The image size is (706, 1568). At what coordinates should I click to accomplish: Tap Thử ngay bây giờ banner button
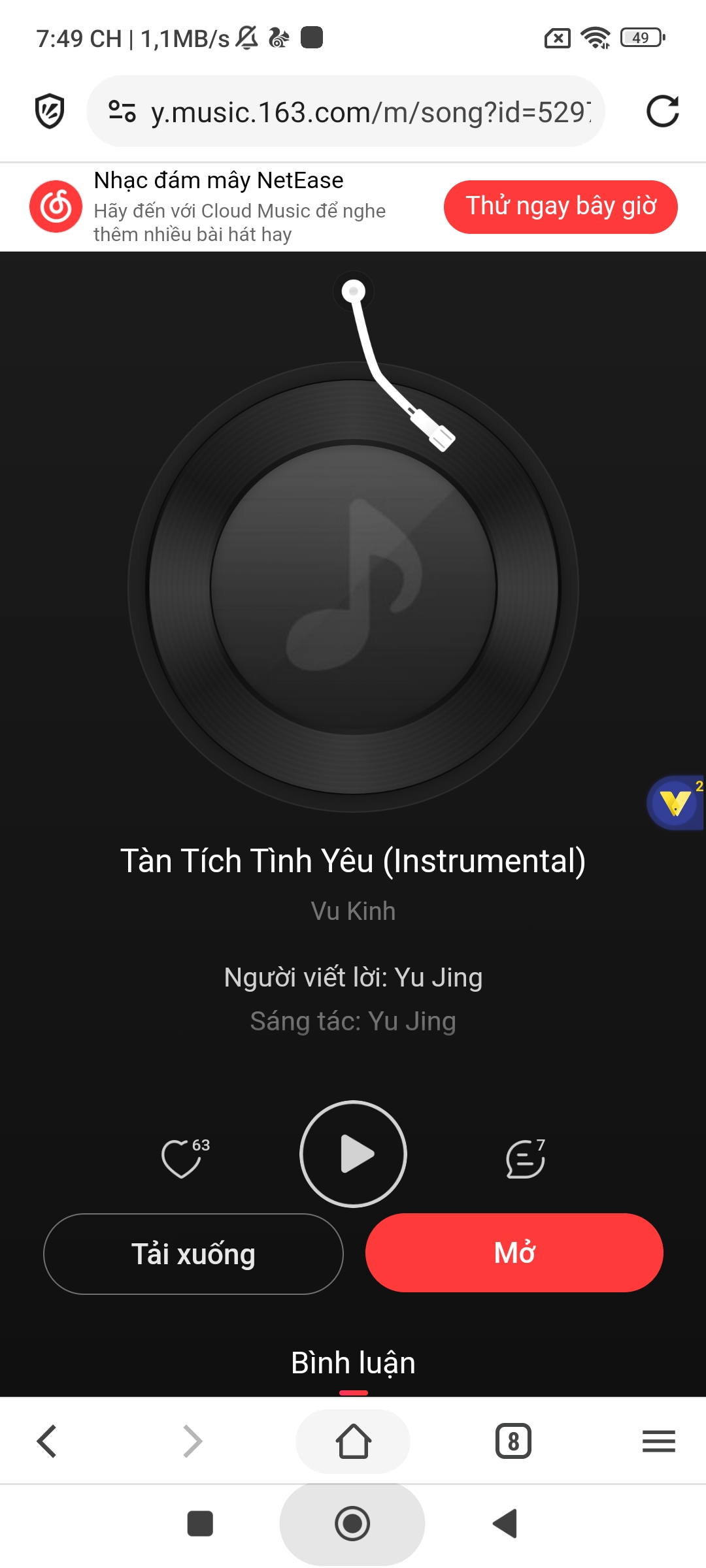[x=560, y=206]
